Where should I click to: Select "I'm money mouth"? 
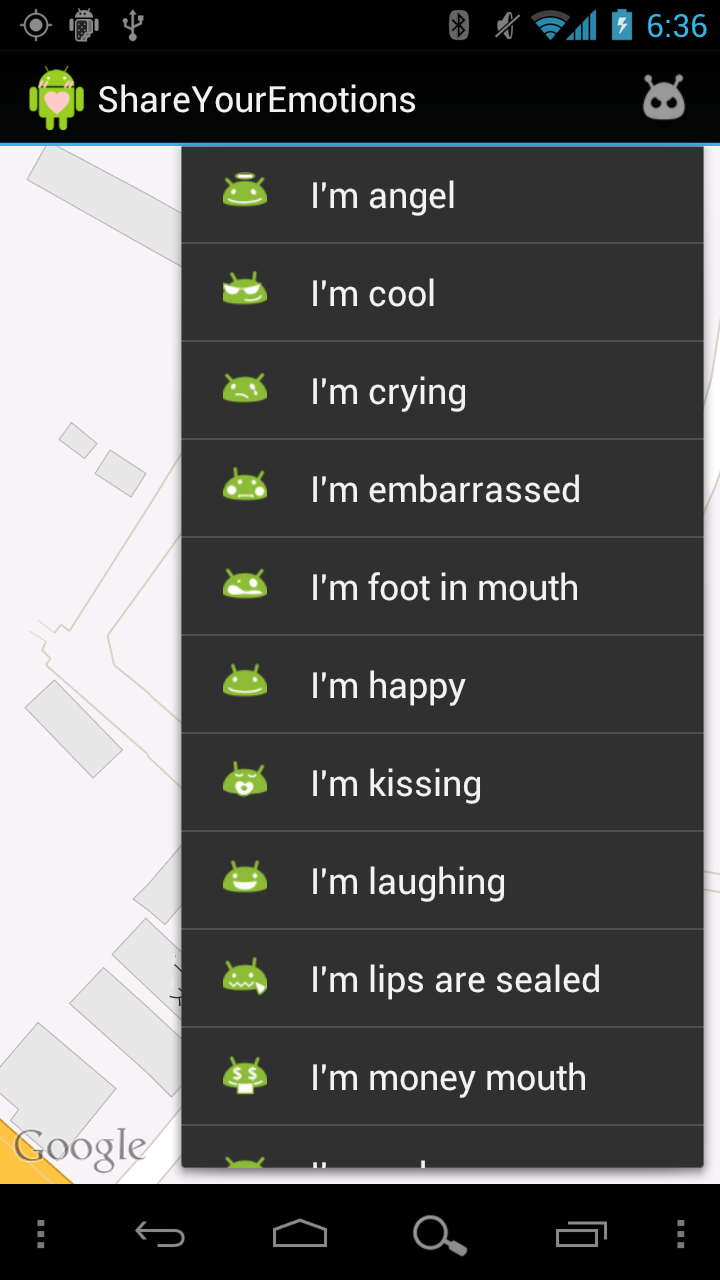pyautogui.click(x=442, y=1077)
